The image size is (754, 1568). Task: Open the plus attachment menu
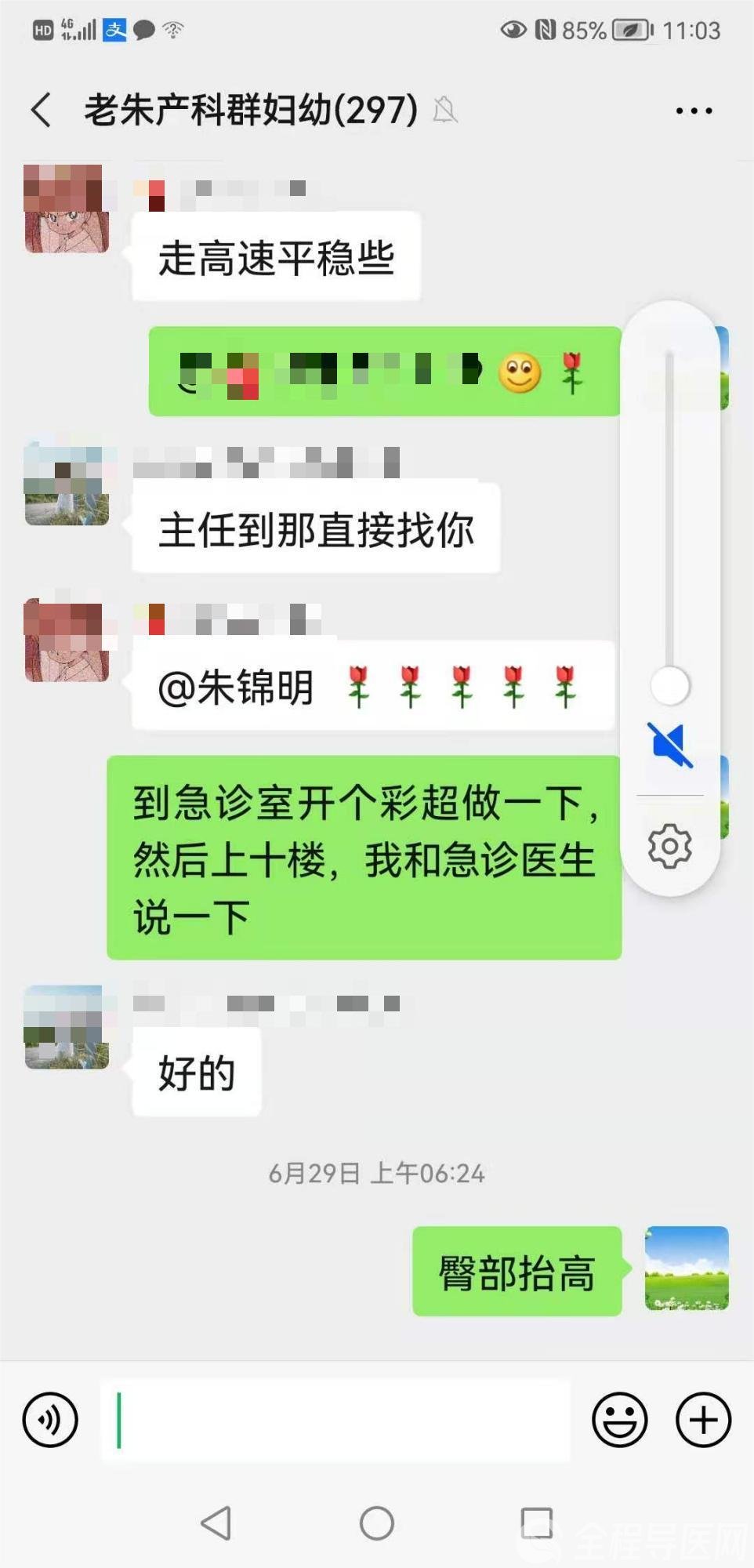click(703, 1419)
